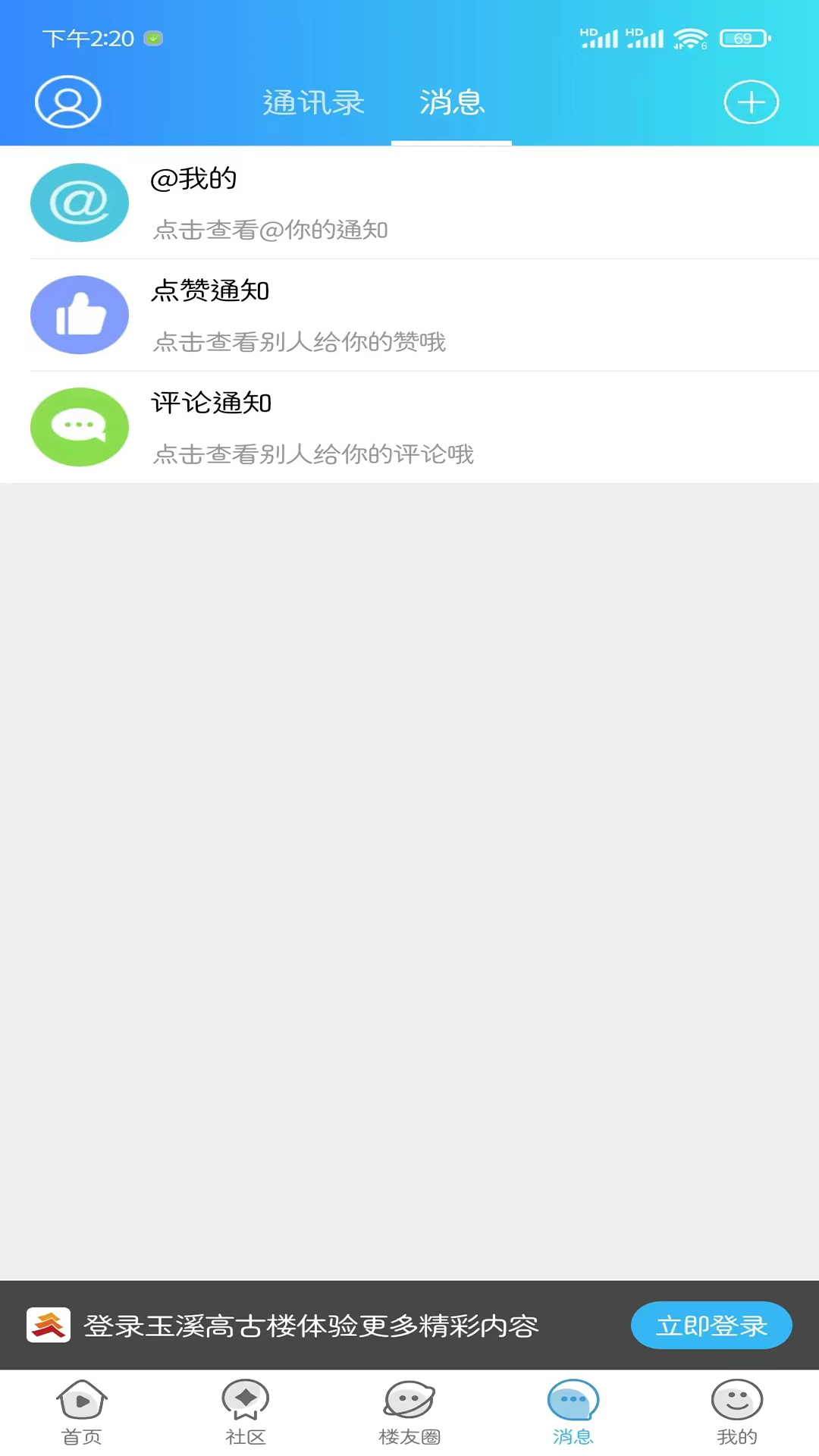Open the thumbs-up 点赞通知 icon
Viewport: 819px width, 1456px height.
[x=79, y=315]
